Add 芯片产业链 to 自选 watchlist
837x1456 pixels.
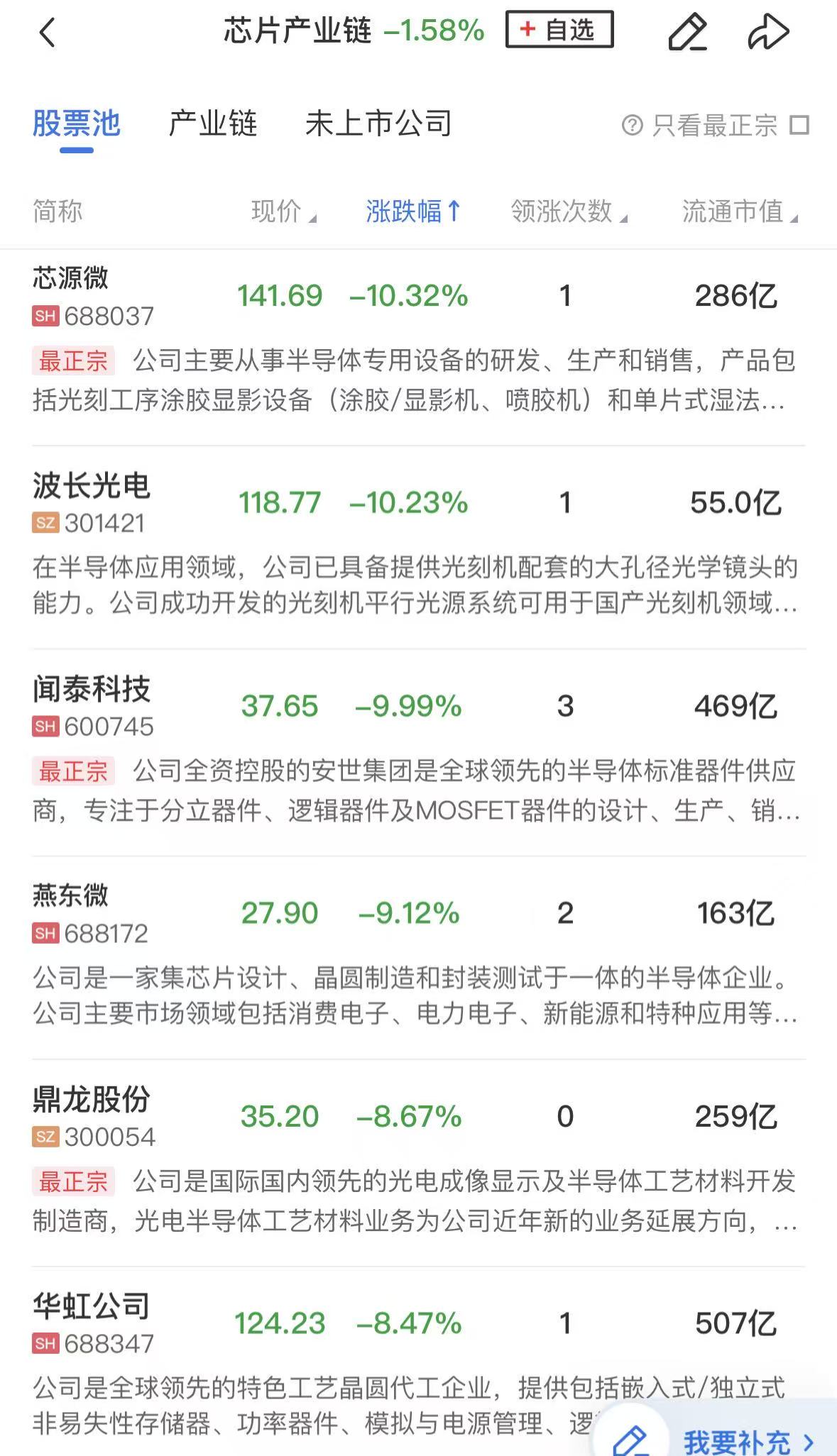[559, 30]
